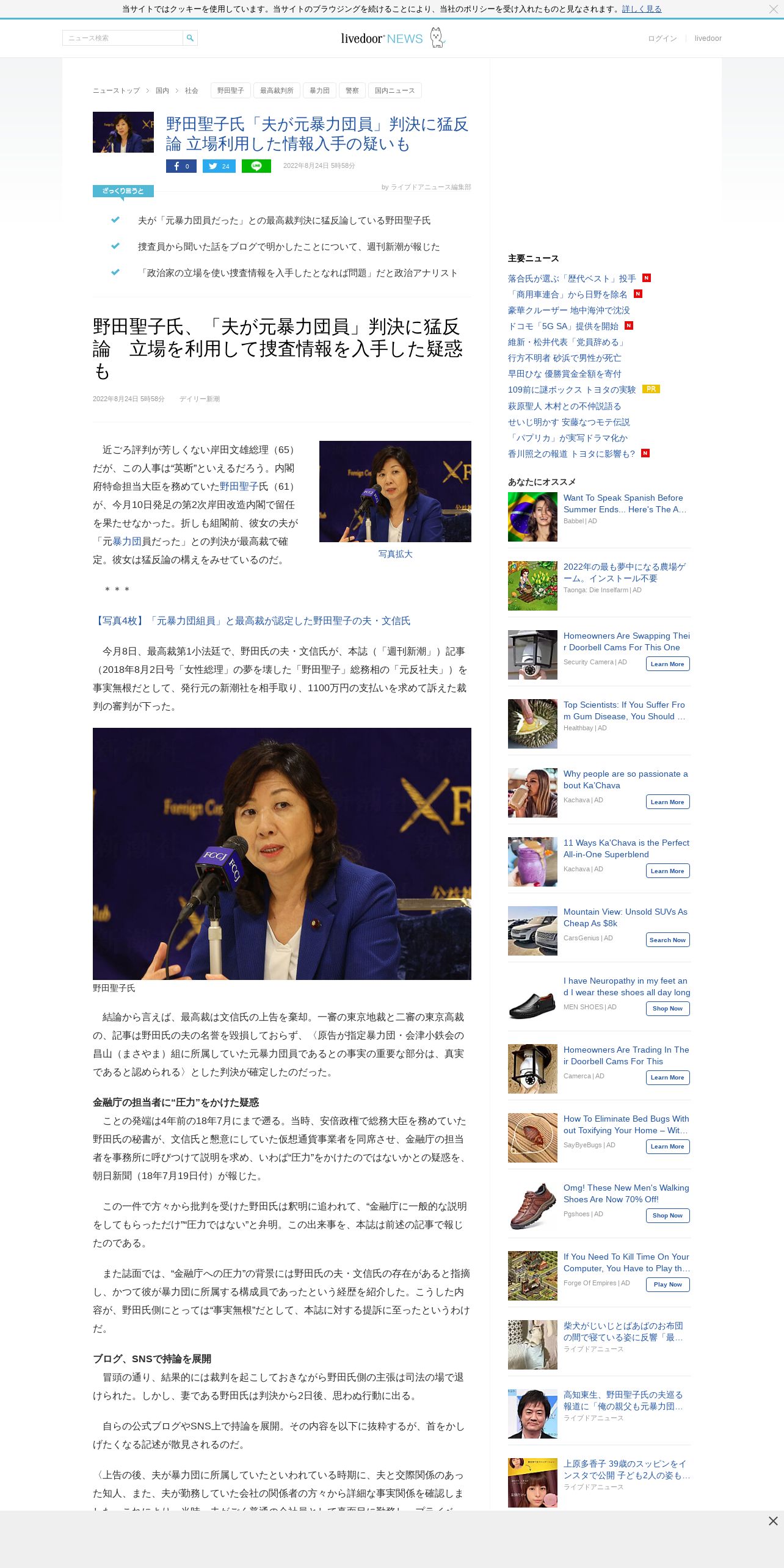Focus the ニュース検索 search field
The image size is (784, 1568).
point(123,38)
